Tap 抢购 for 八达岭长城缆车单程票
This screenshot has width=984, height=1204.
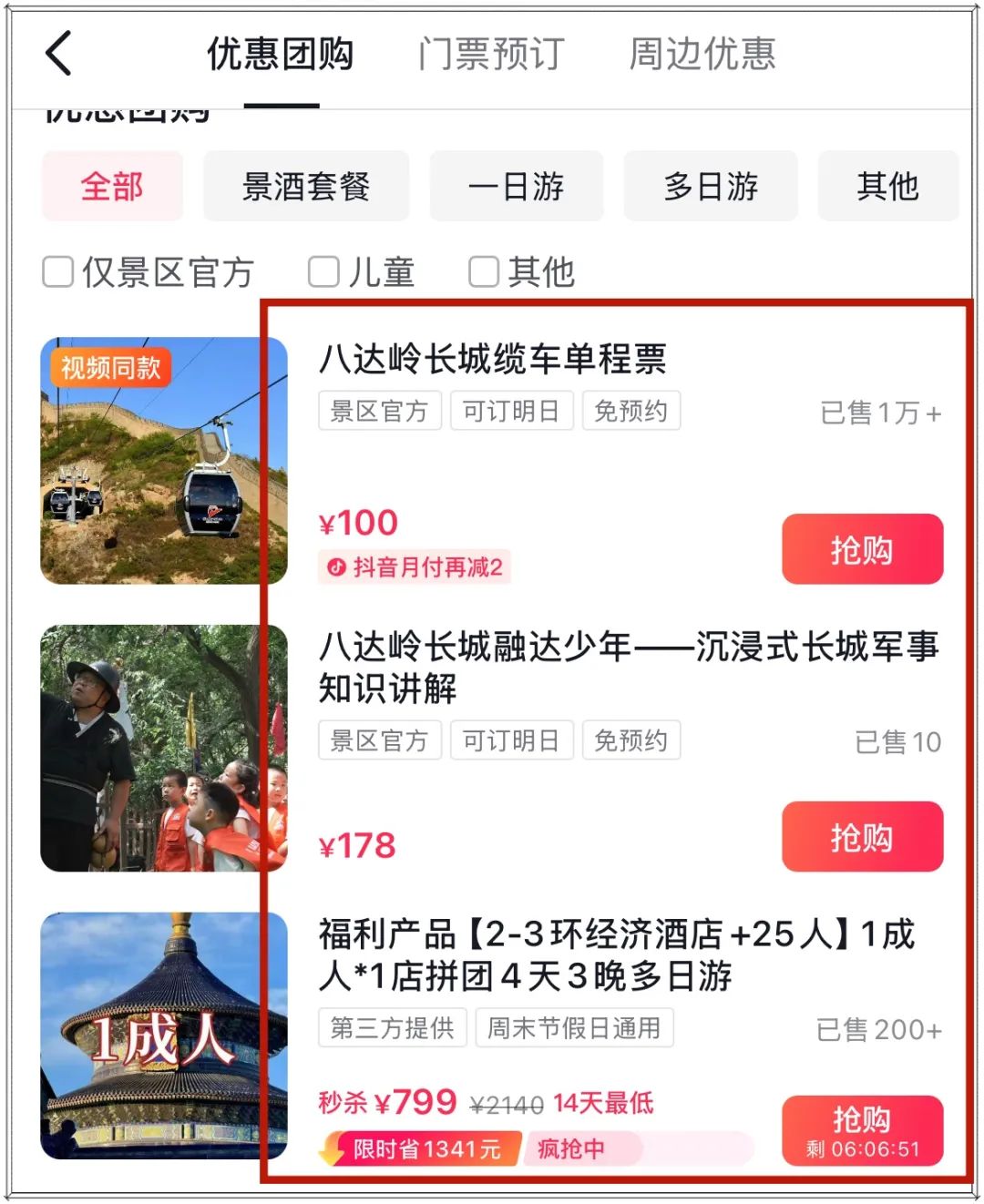[x=862, y=549]
